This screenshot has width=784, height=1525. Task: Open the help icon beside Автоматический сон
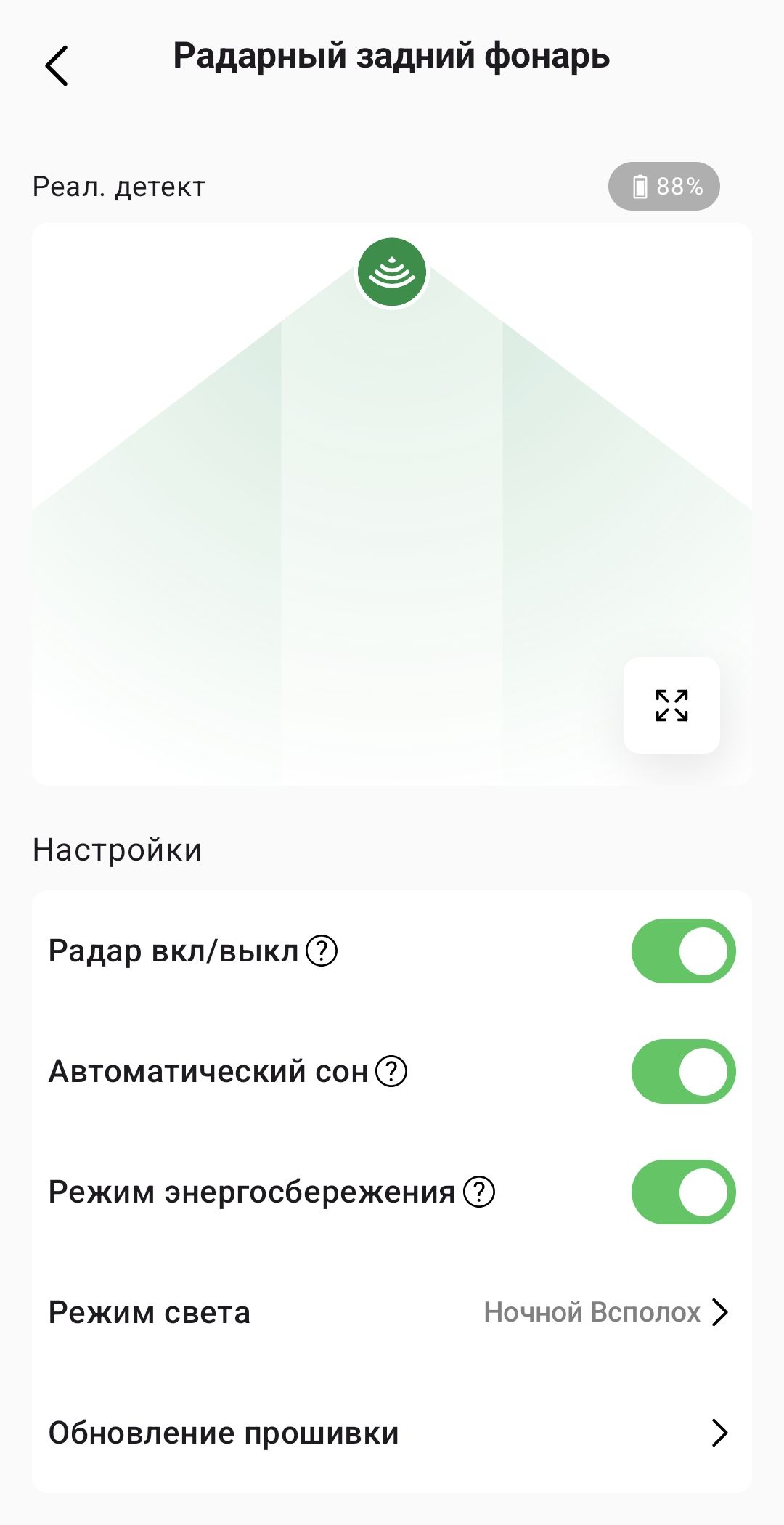pos(391,1071)
